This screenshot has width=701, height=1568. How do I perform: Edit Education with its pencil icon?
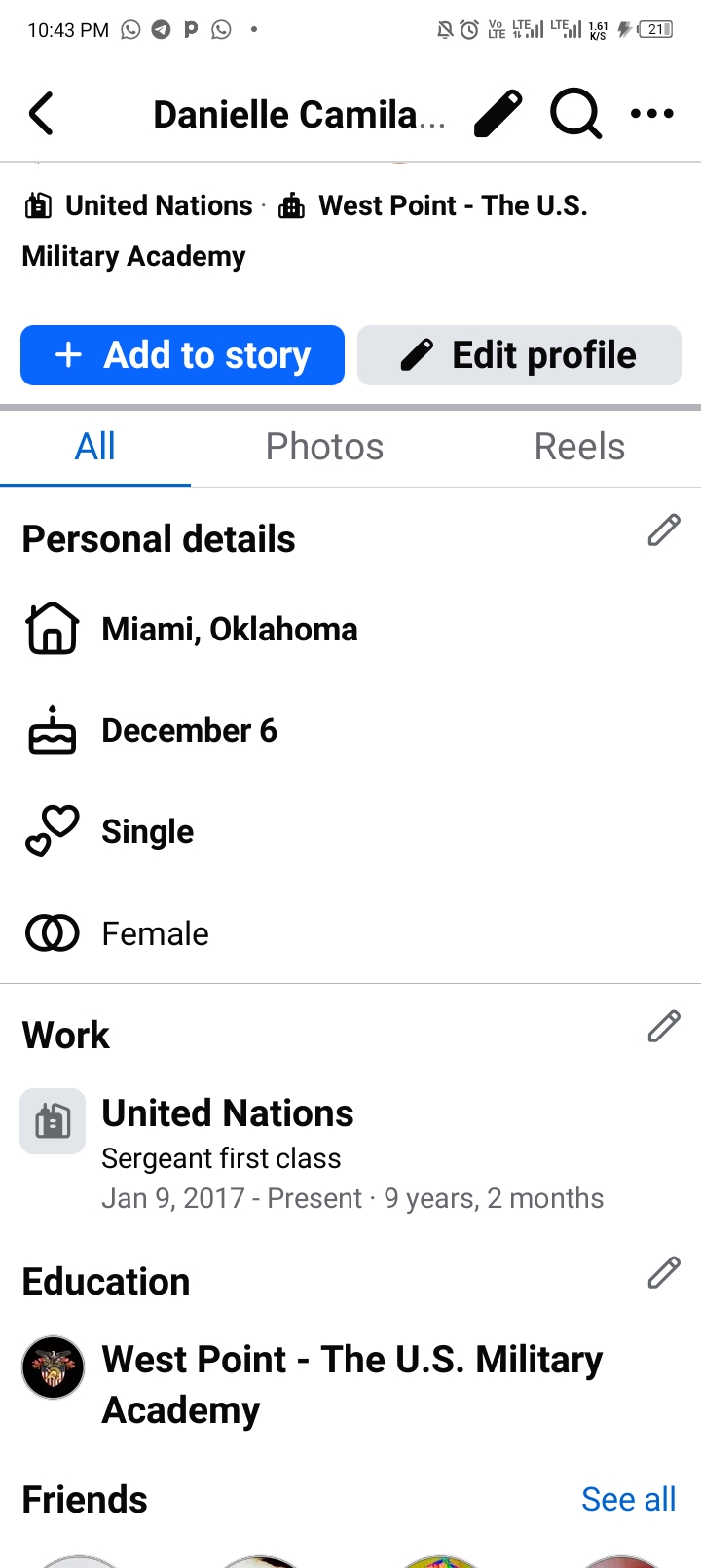[x=663, y=1272]
